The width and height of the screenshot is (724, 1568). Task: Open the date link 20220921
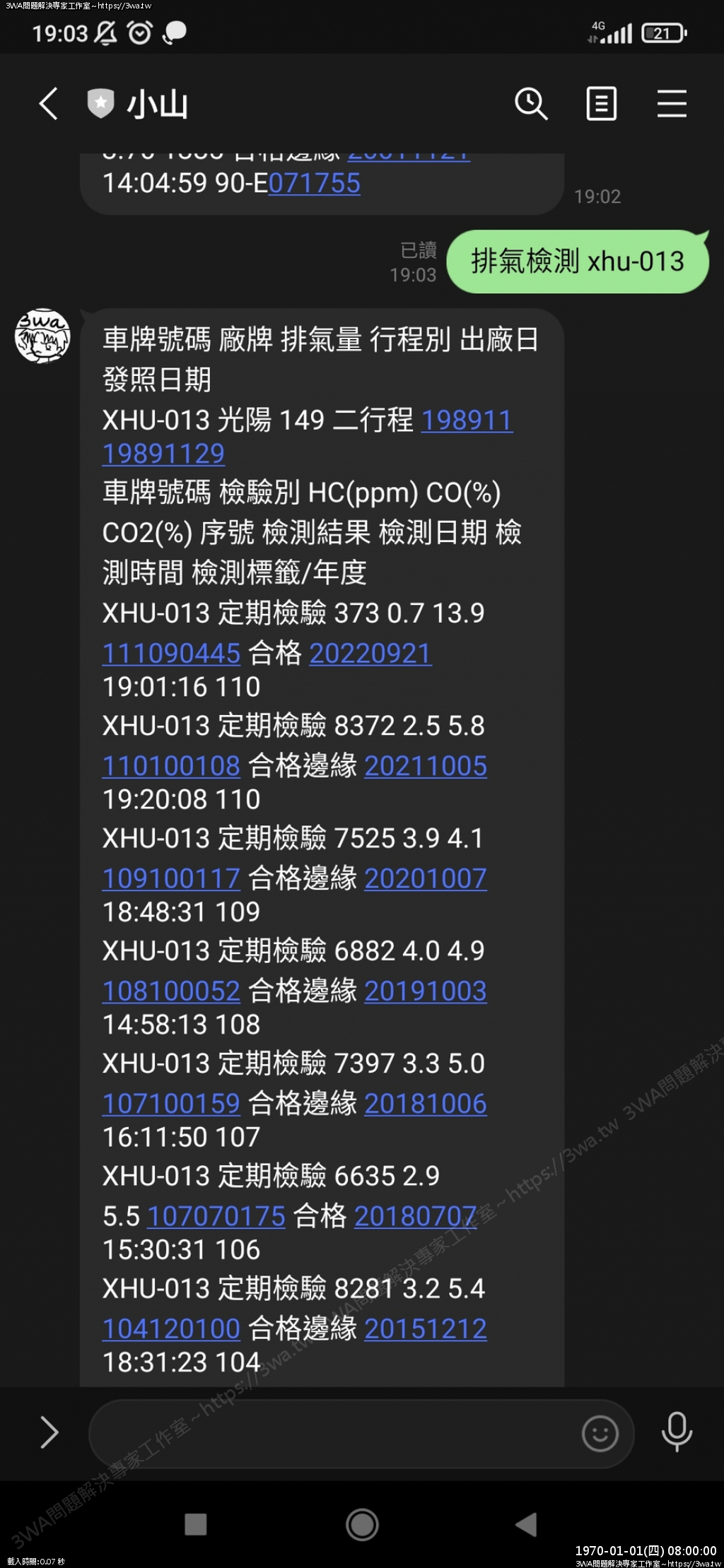pyautogui.click(x=370, y=654)
